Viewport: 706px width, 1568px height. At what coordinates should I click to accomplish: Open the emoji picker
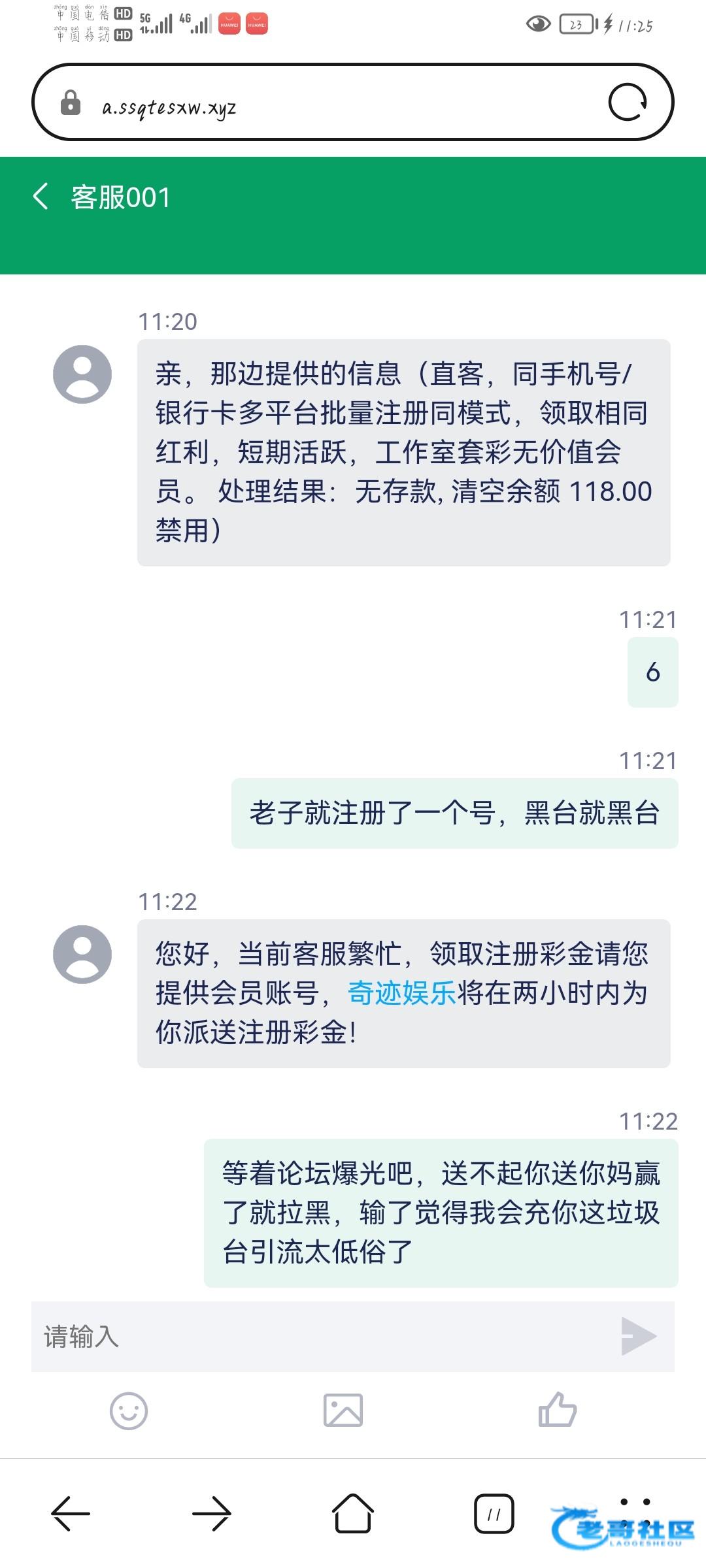129,1411
